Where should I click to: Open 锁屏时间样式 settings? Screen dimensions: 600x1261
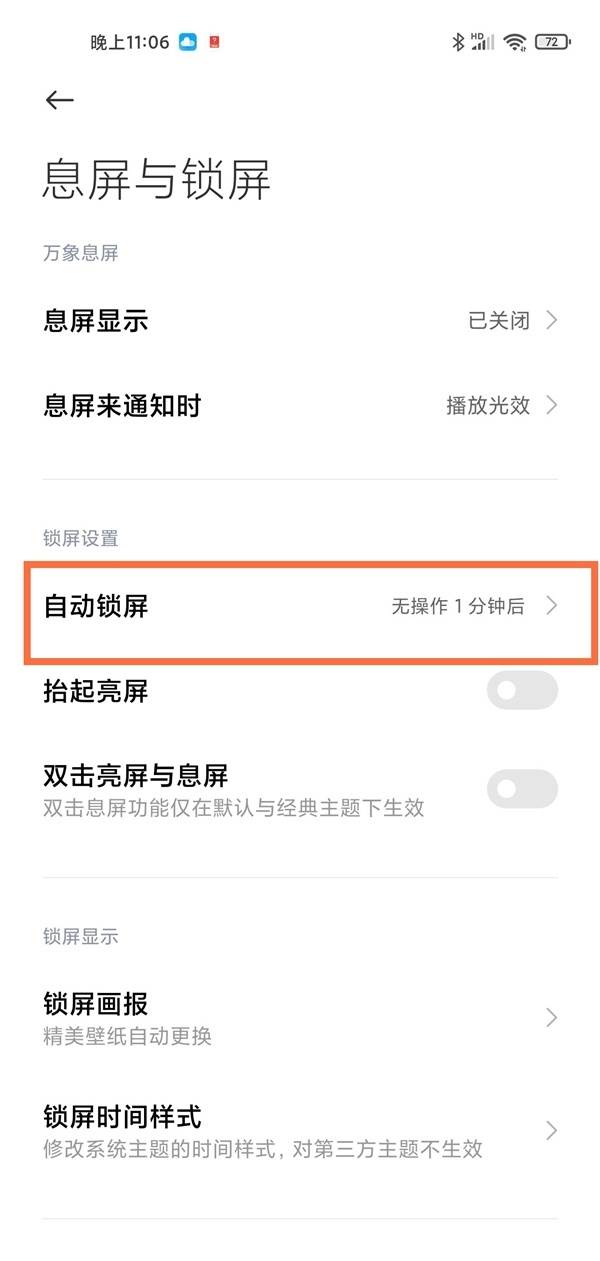pos(300,1131)
